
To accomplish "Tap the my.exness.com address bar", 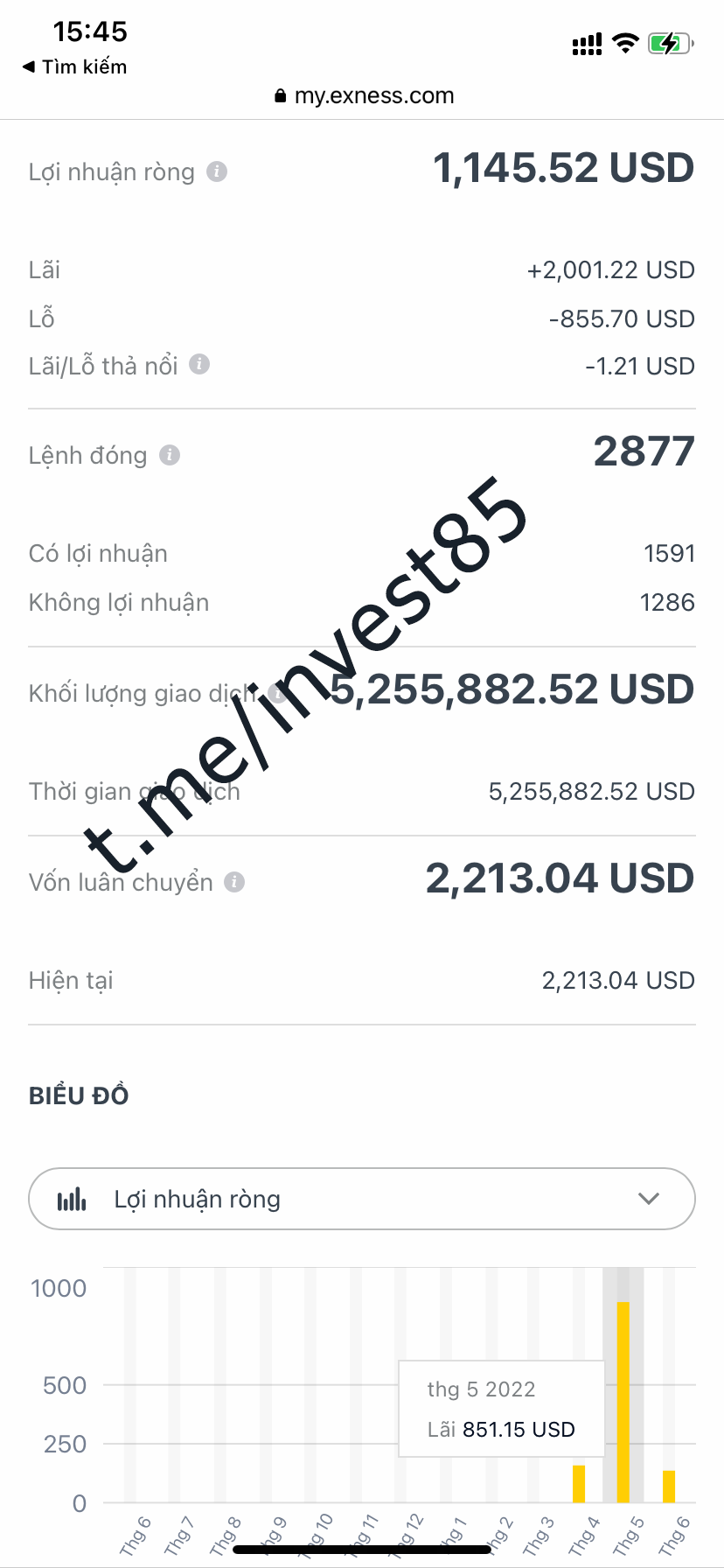I will click(364, 95).
